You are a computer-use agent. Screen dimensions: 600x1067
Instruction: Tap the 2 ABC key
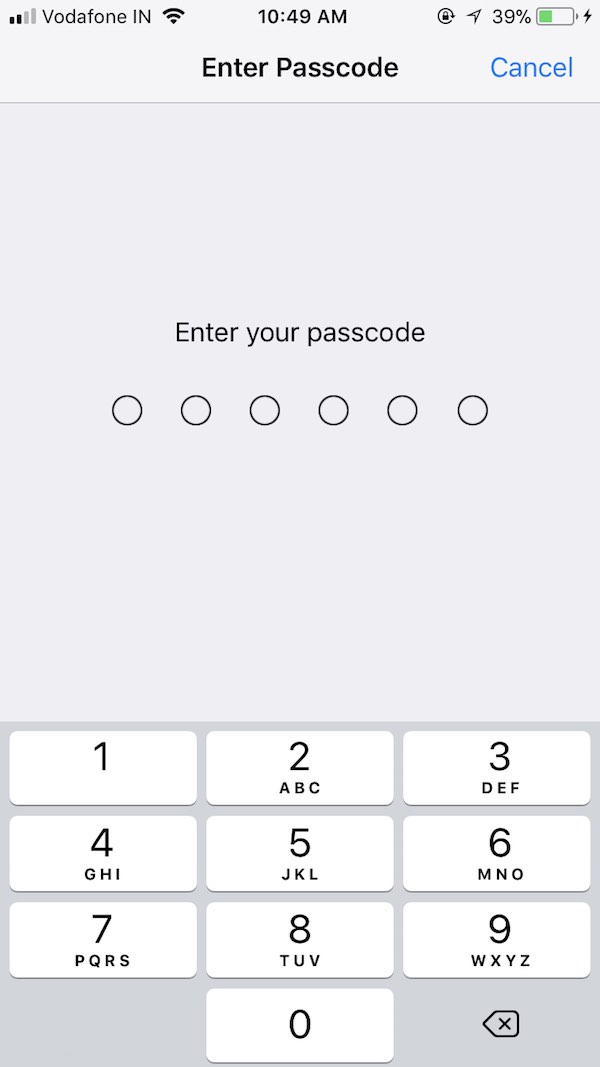[300, 767]
